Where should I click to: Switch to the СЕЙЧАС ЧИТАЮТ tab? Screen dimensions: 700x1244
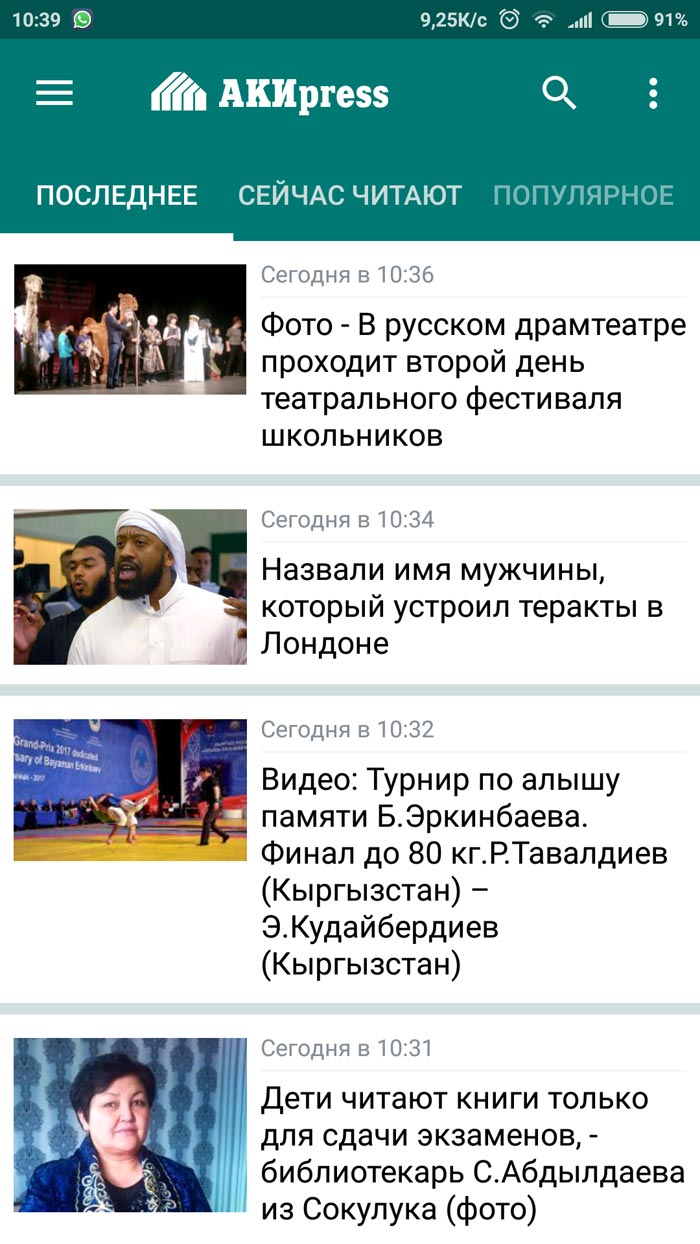pos(350,195)
